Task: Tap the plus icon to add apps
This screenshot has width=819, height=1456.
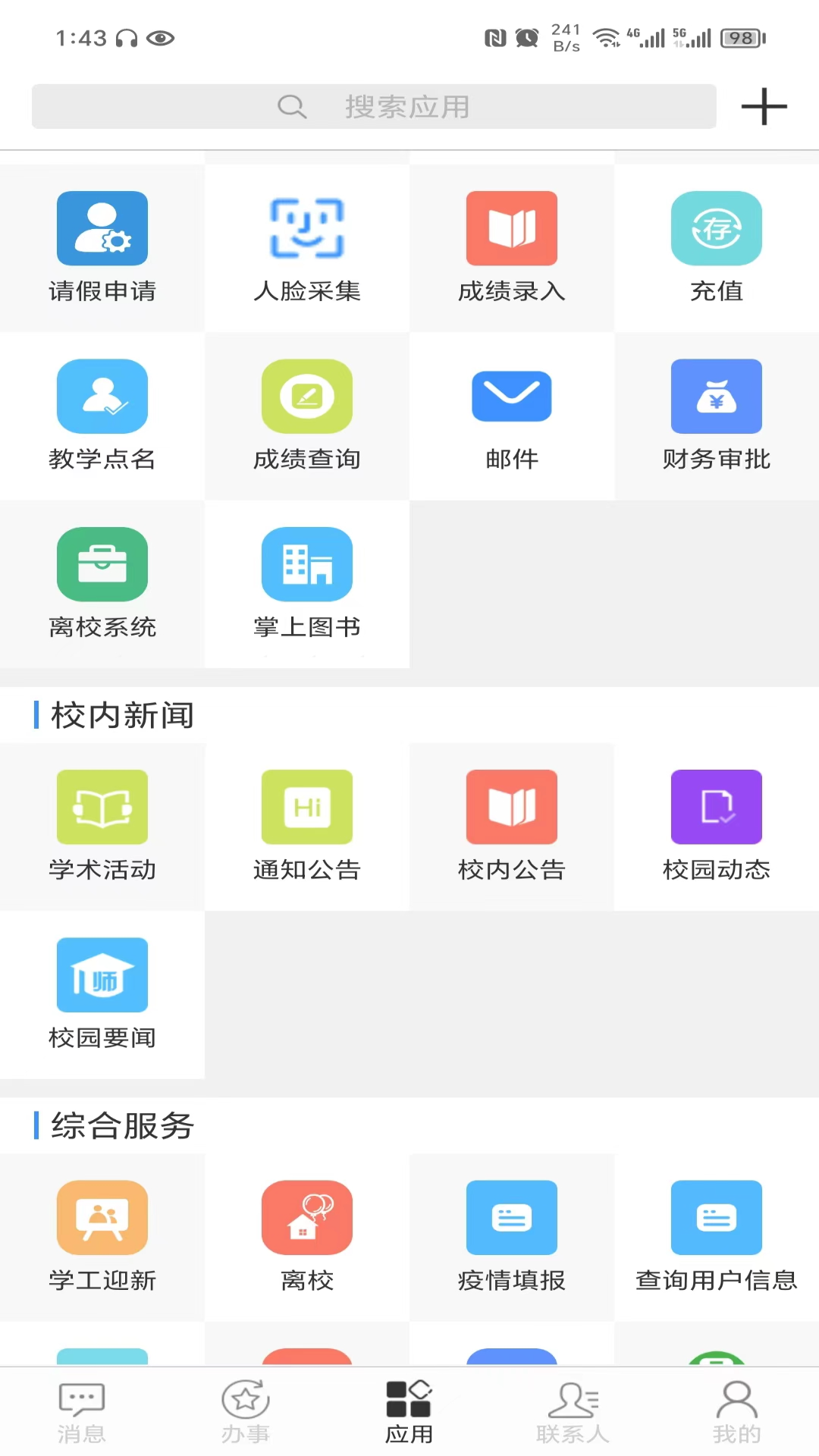Action: tap(764, 106)
